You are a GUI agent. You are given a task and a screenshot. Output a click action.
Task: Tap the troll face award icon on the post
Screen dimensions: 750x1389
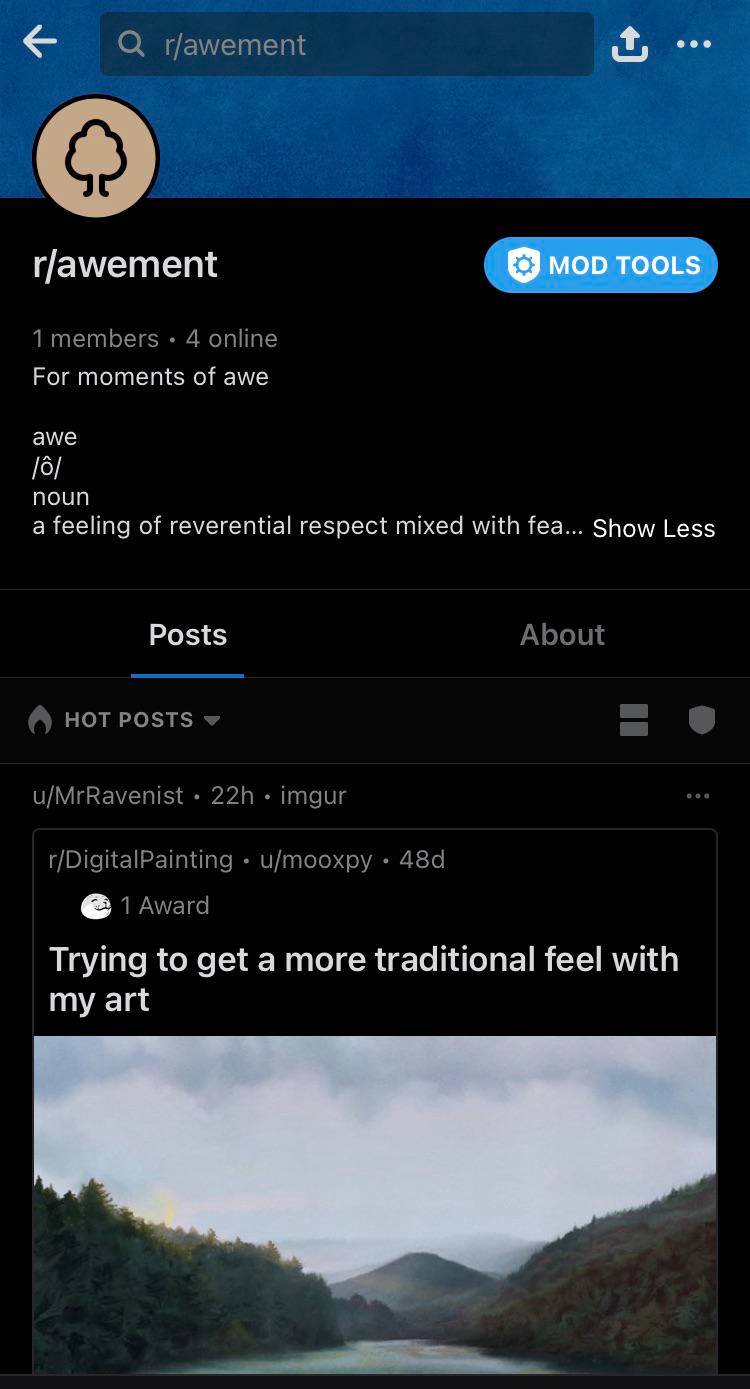click(x=96, y=906)
